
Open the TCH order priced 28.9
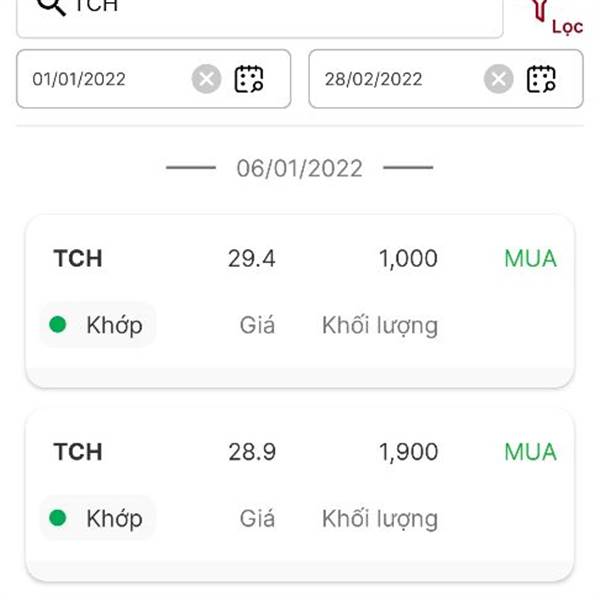pos(300,493)
